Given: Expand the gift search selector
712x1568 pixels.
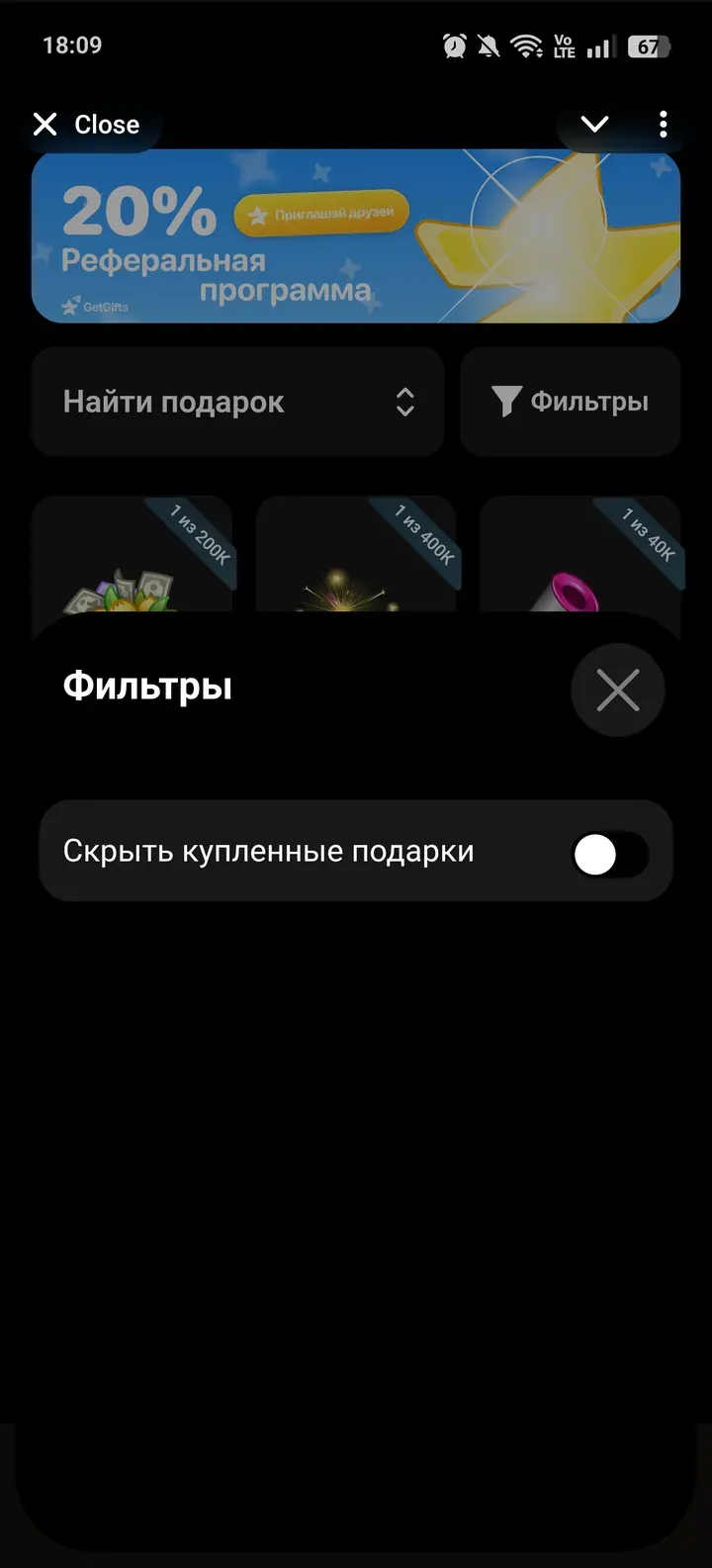Looking at the screenshot, I should [x=237, y=401].
